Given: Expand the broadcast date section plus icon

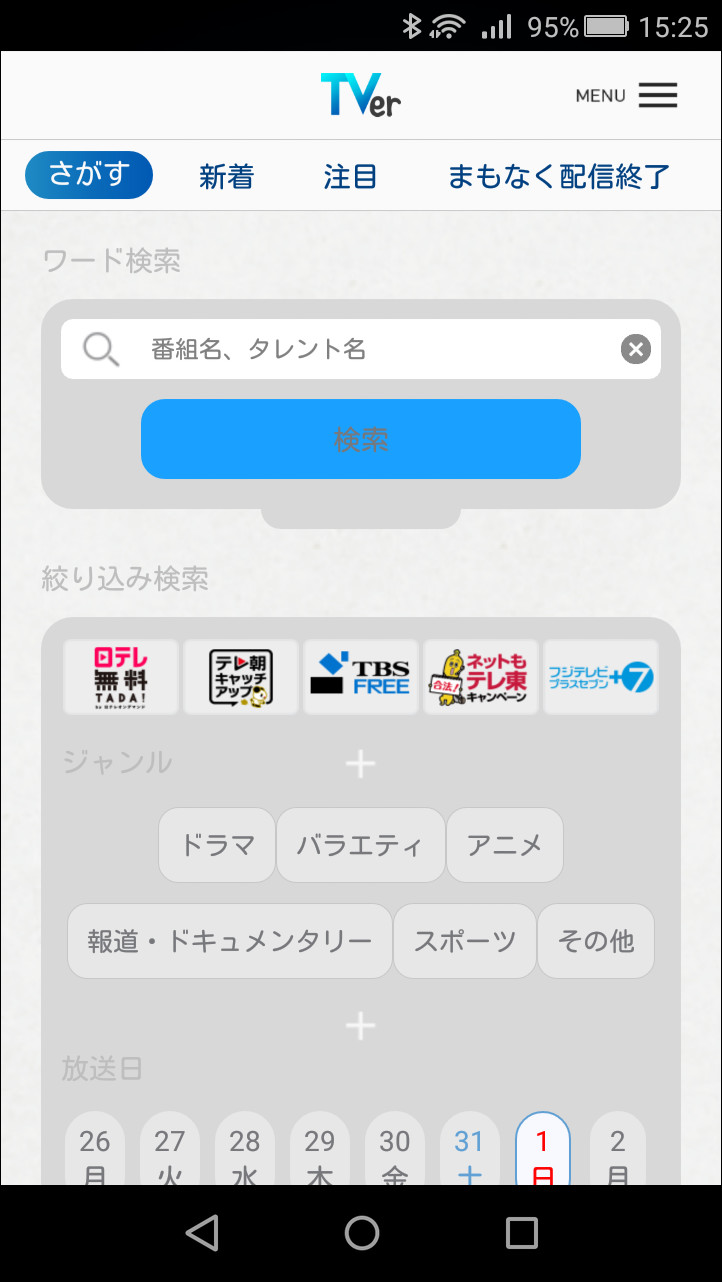Looking at the screenshot, I should 360,1025.
